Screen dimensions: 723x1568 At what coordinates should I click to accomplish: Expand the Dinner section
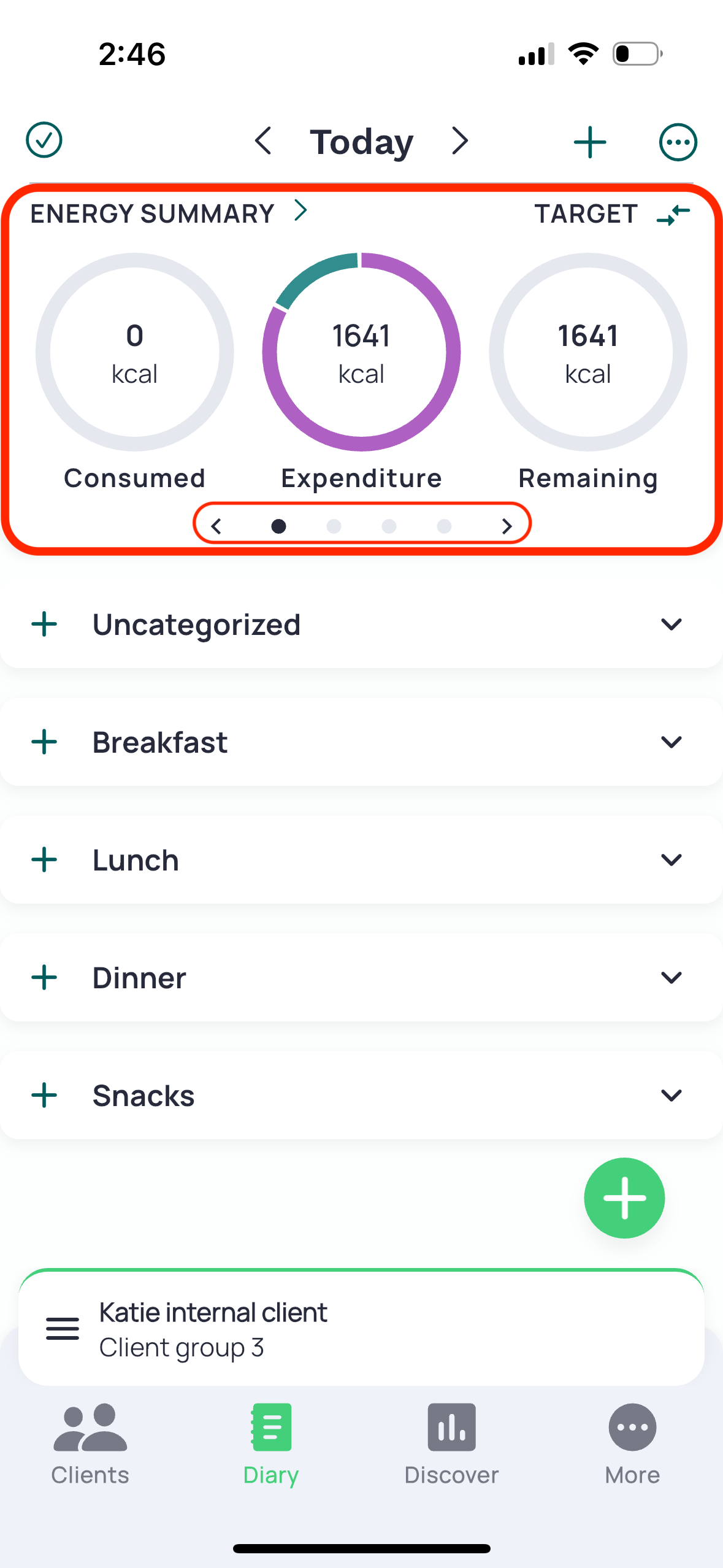(x=671, y=978)
